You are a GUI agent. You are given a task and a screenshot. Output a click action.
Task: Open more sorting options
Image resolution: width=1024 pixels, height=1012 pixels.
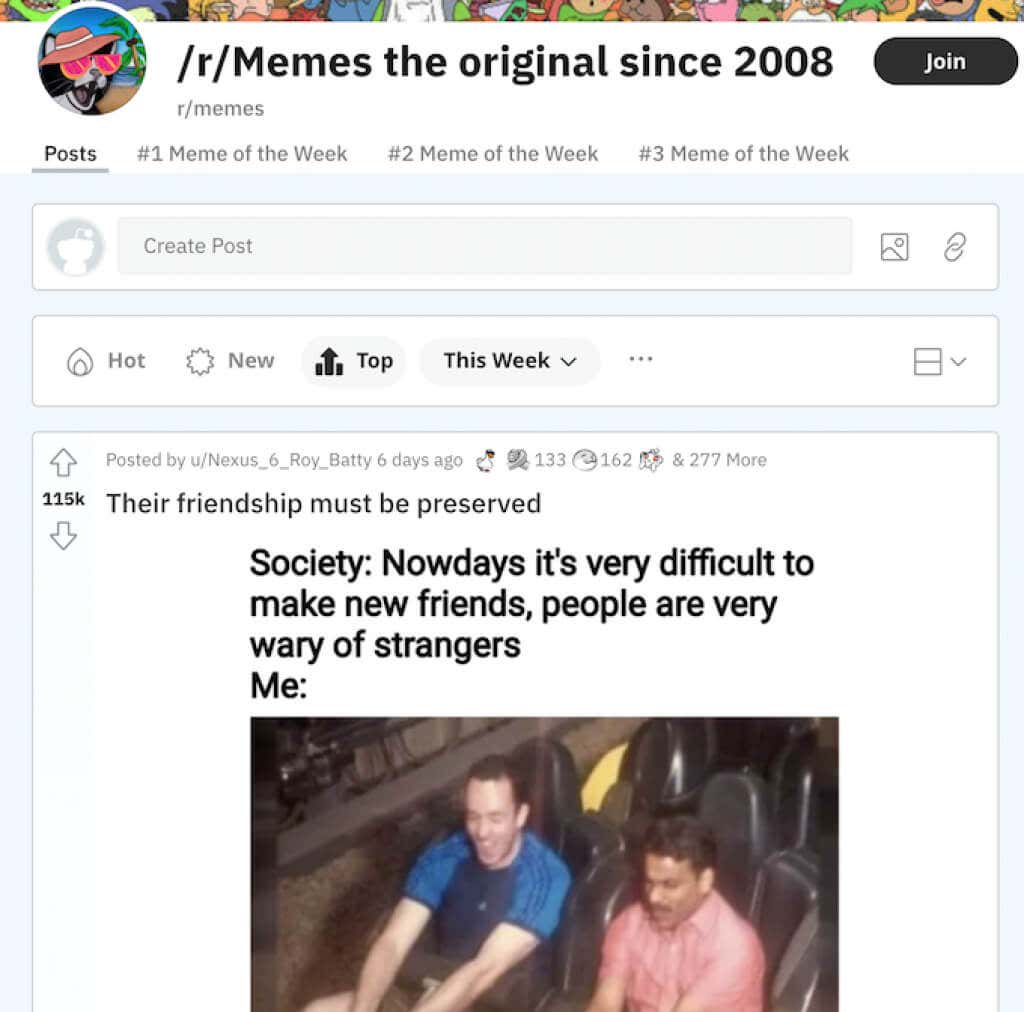(x=641, y=358)
